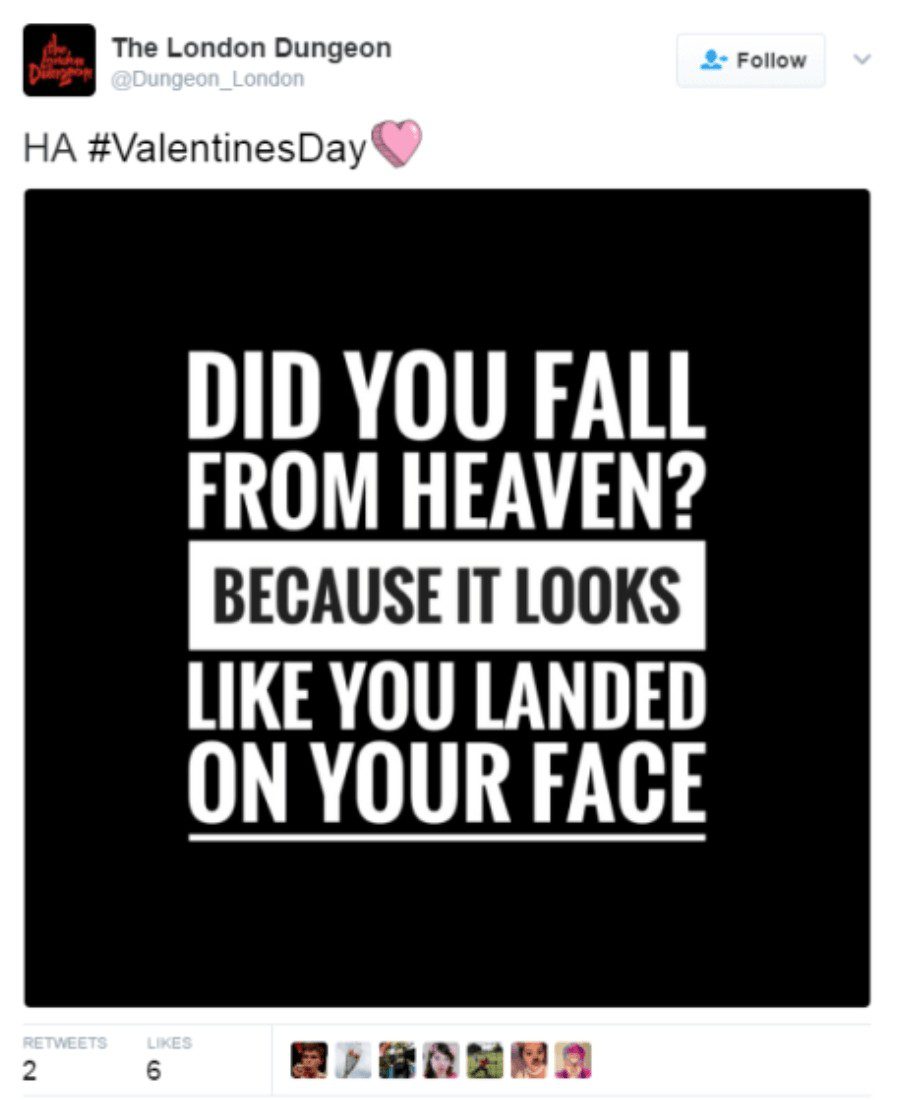This screenshot has height=1100, width=910.
Task: Open the #ValentinesDay hashtag
Action: pos(228,149)
